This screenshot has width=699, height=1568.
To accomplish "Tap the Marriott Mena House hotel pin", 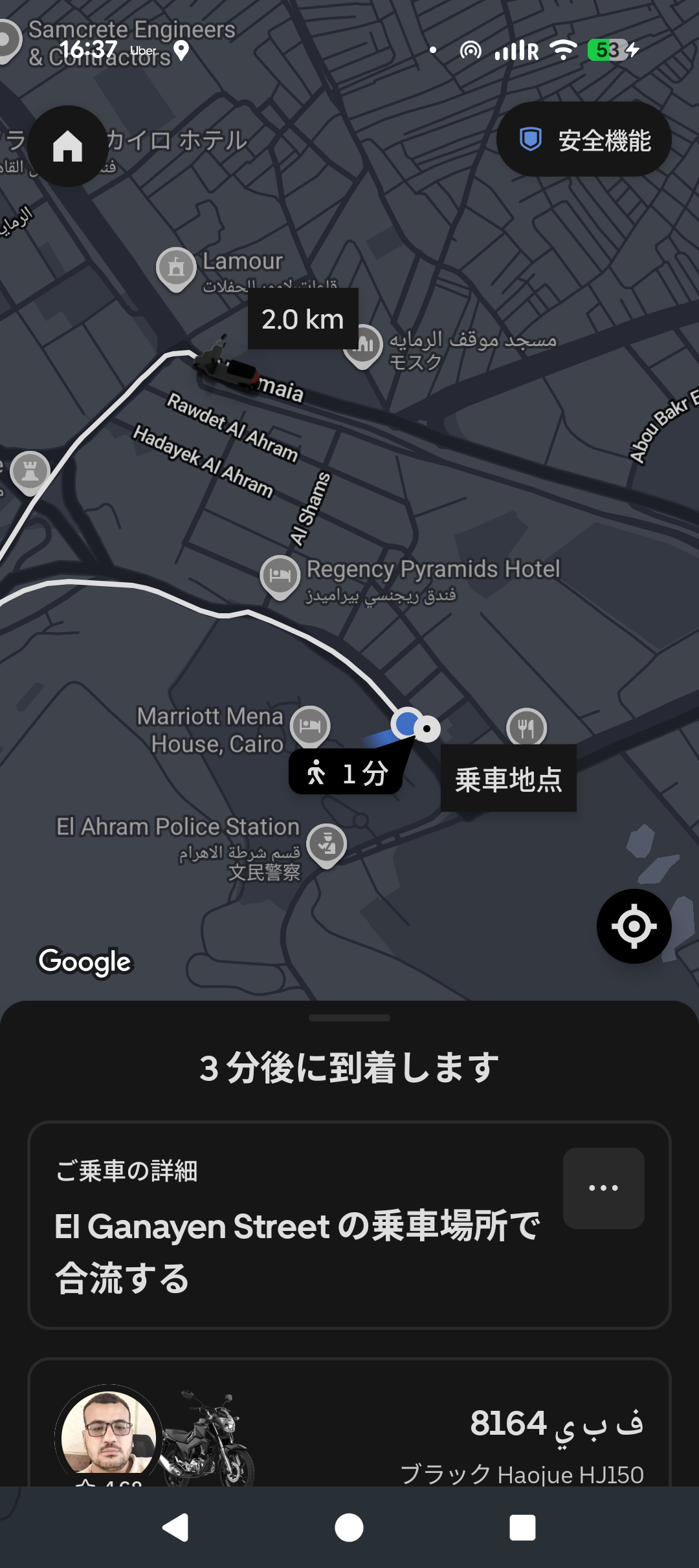I will [311, 726].
